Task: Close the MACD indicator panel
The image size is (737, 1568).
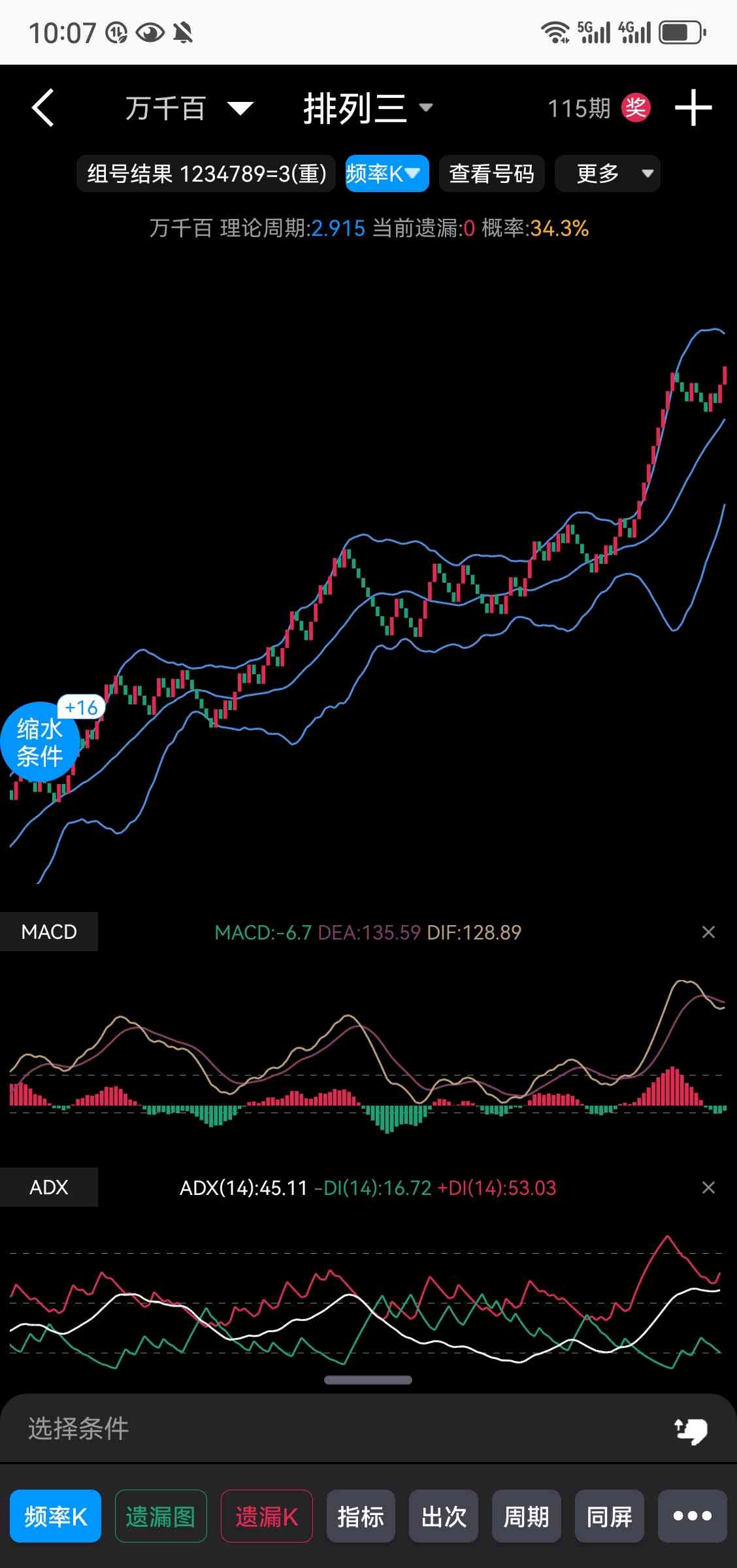Action: click(708, 932)
